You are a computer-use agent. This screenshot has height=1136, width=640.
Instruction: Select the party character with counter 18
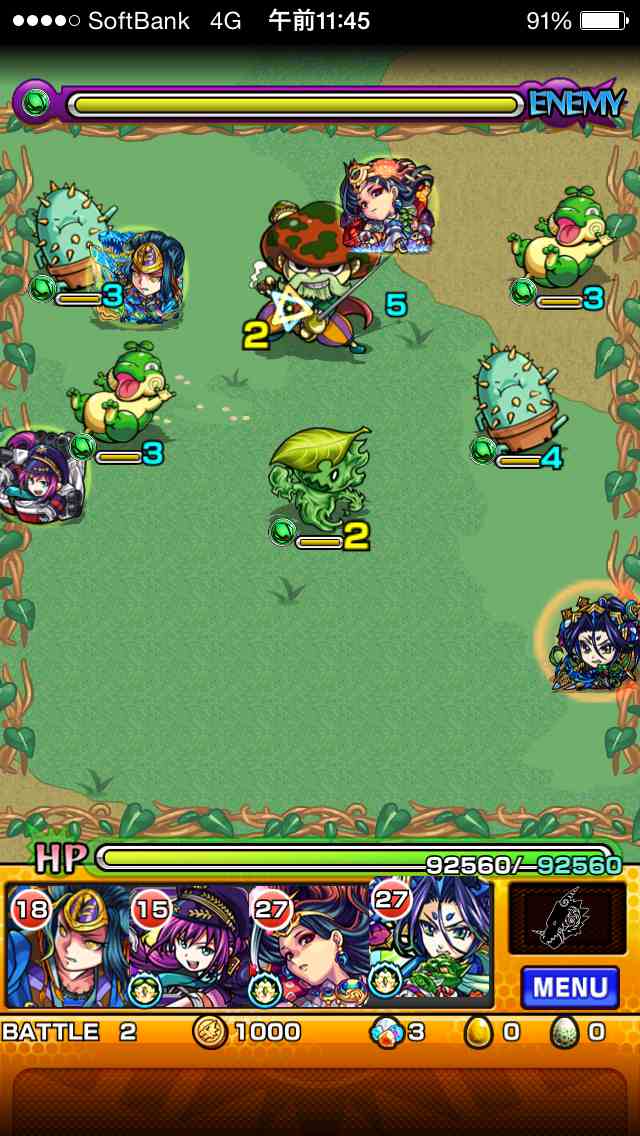[x=67, y=945]
